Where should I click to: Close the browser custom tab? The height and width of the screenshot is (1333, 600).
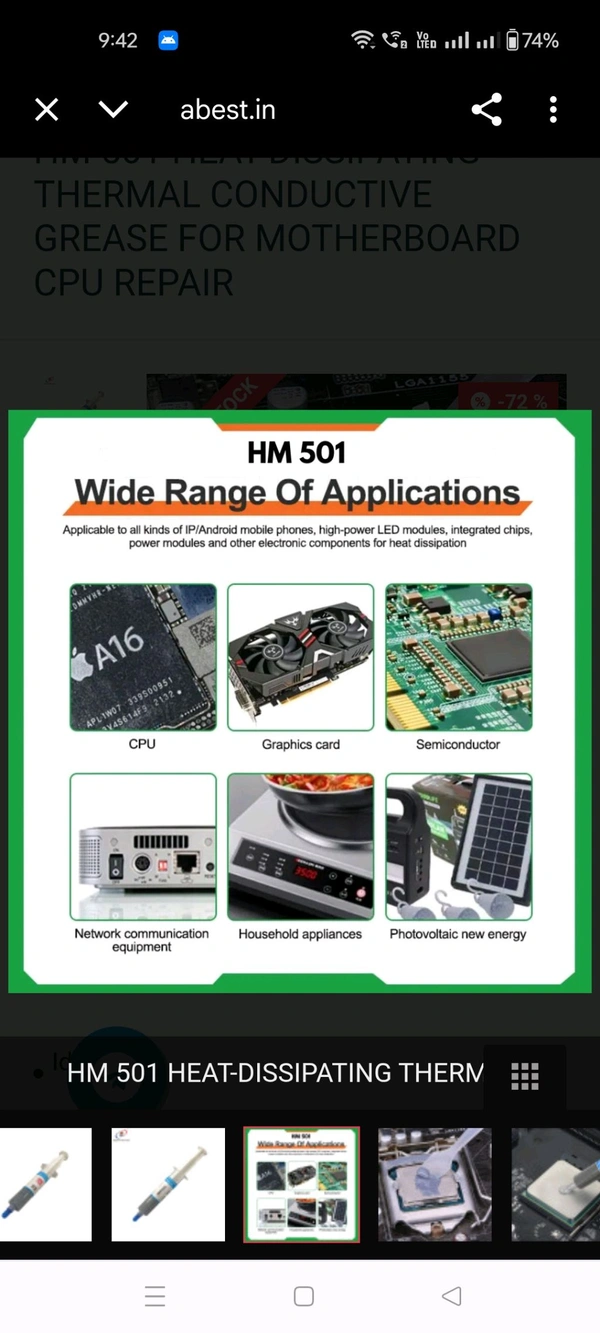pos(47,110)
